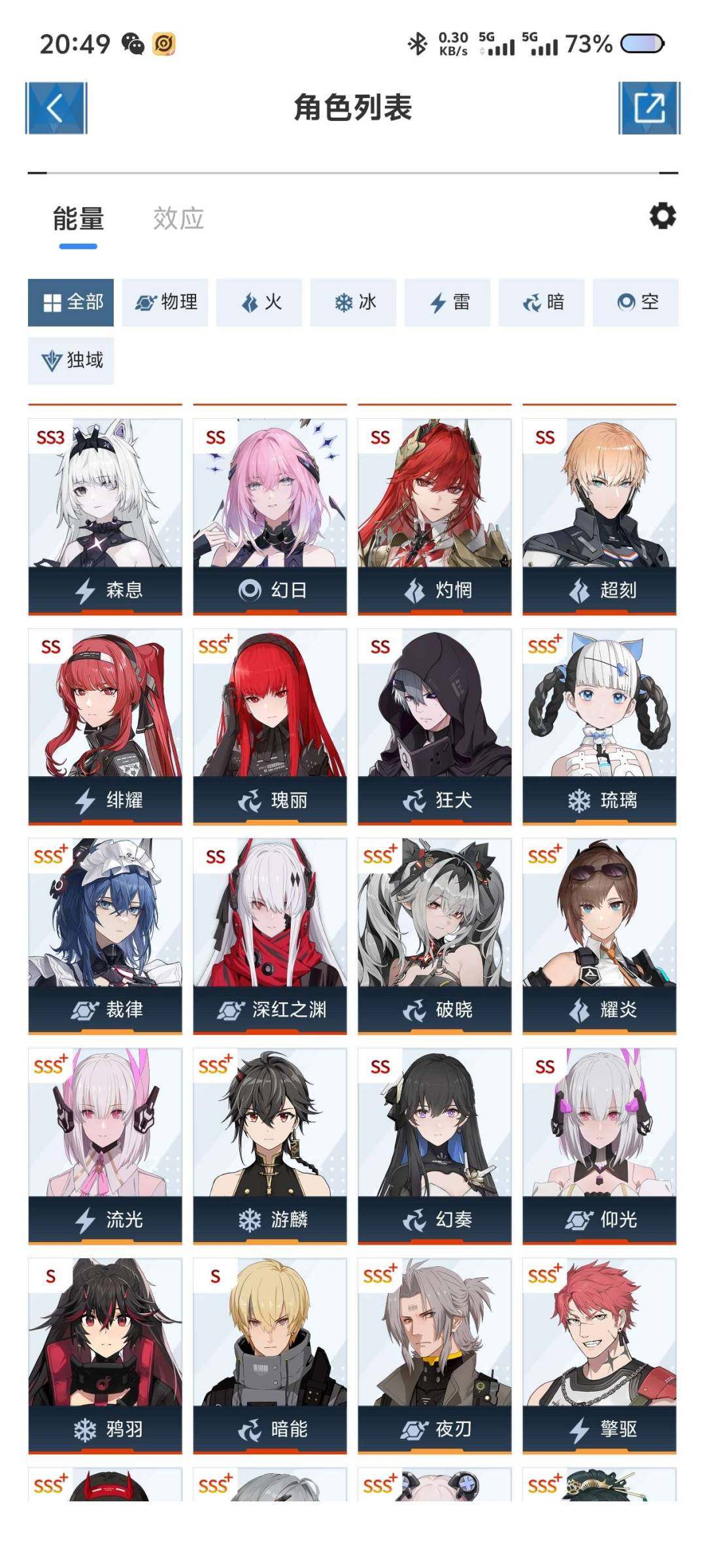Screen dimensions: 706x1568
Task: Open character card 森息
Action: (x=105, y=516)
